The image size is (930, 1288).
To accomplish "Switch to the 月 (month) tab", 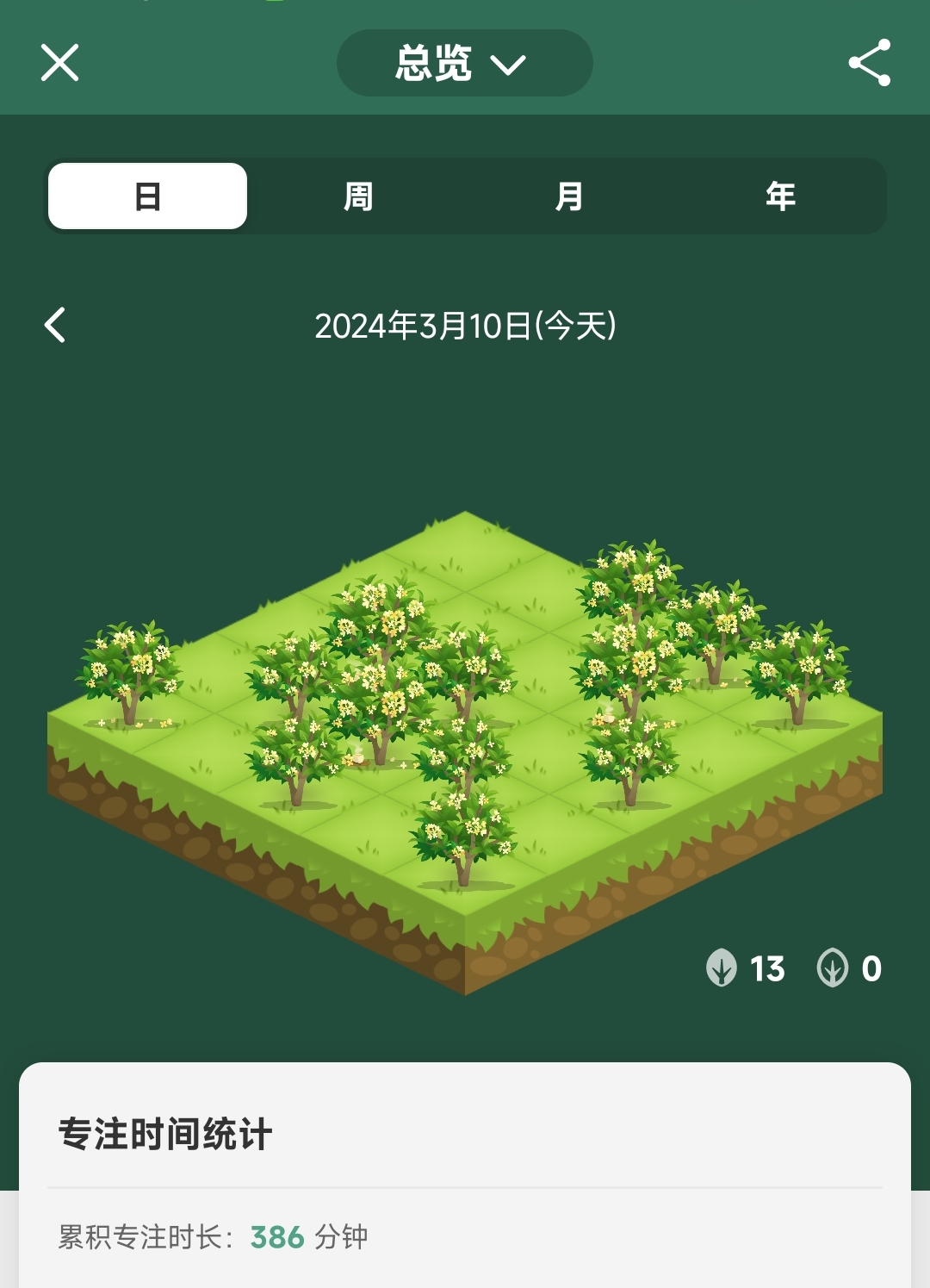I will (x=569, y=196).
